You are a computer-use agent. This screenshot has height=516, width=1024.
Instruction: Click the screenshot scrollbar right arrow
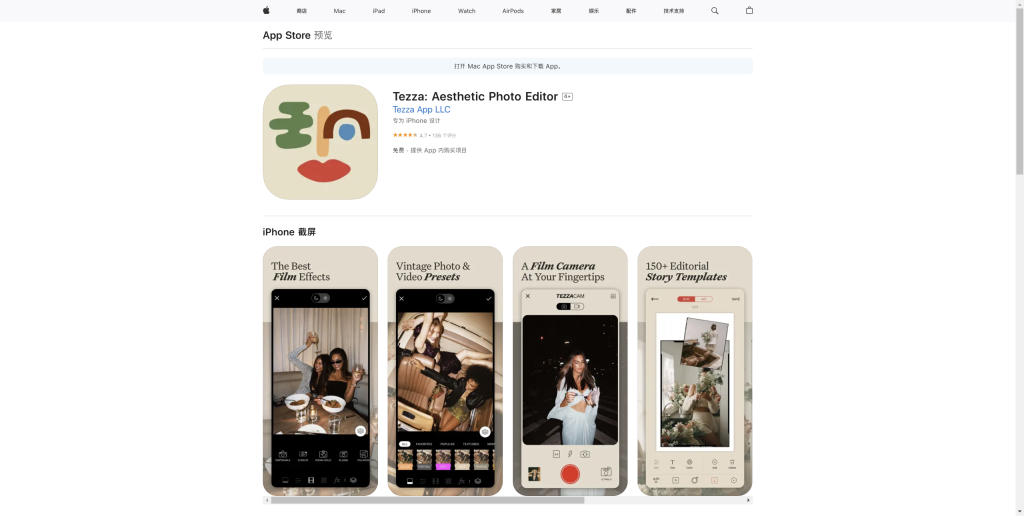pyautogui.click(x=749, y=500)
